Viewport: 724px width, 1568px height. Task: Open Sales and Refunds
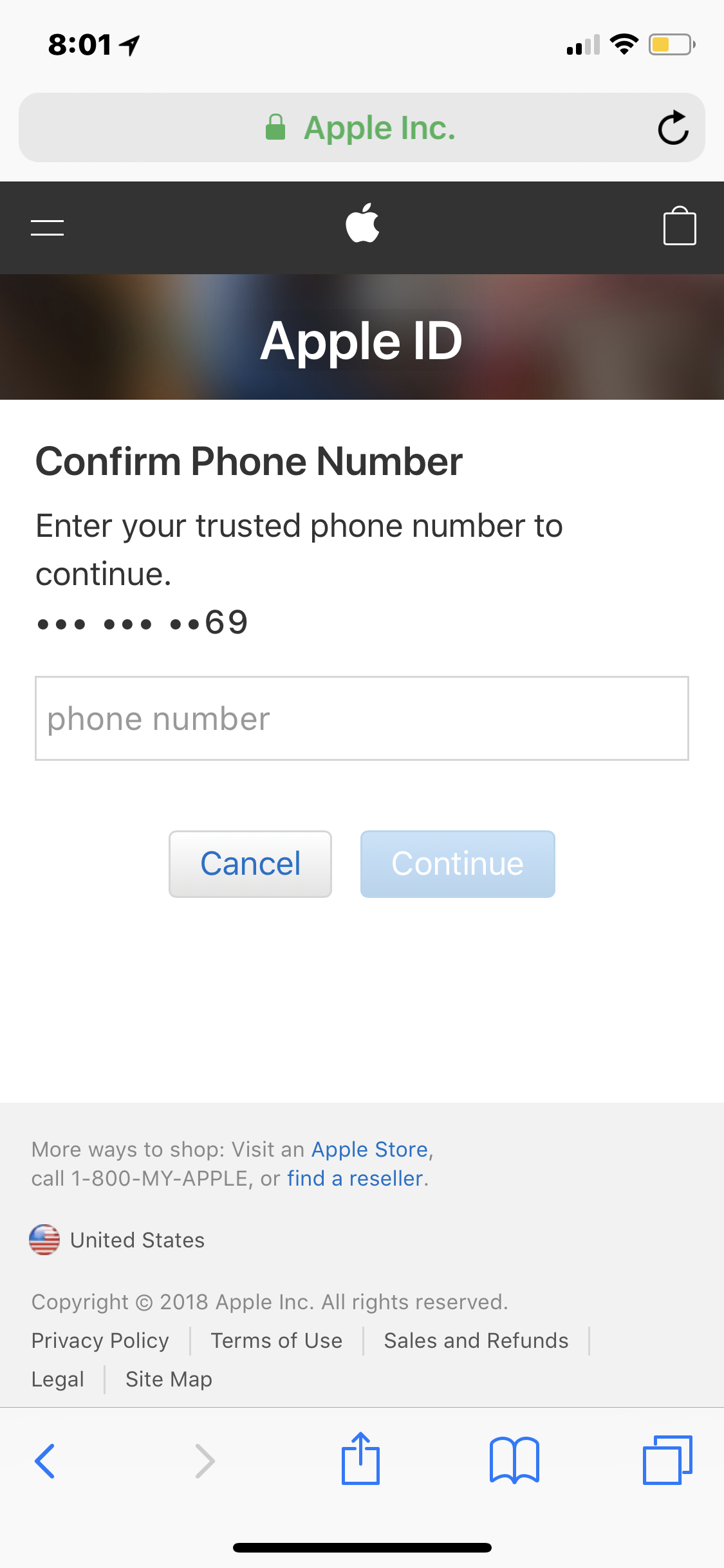click(x=476, y=1341)
